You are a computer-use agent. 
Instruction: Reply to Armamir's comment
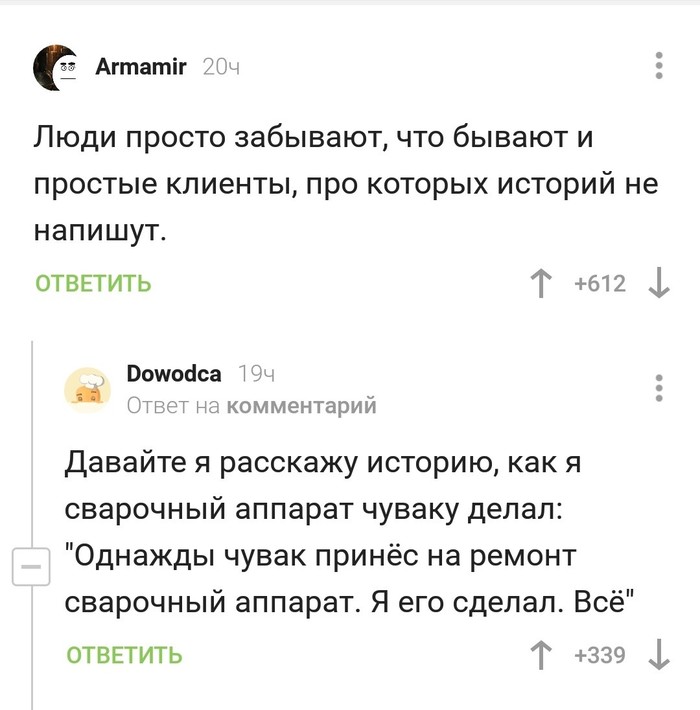click(93, 284)
